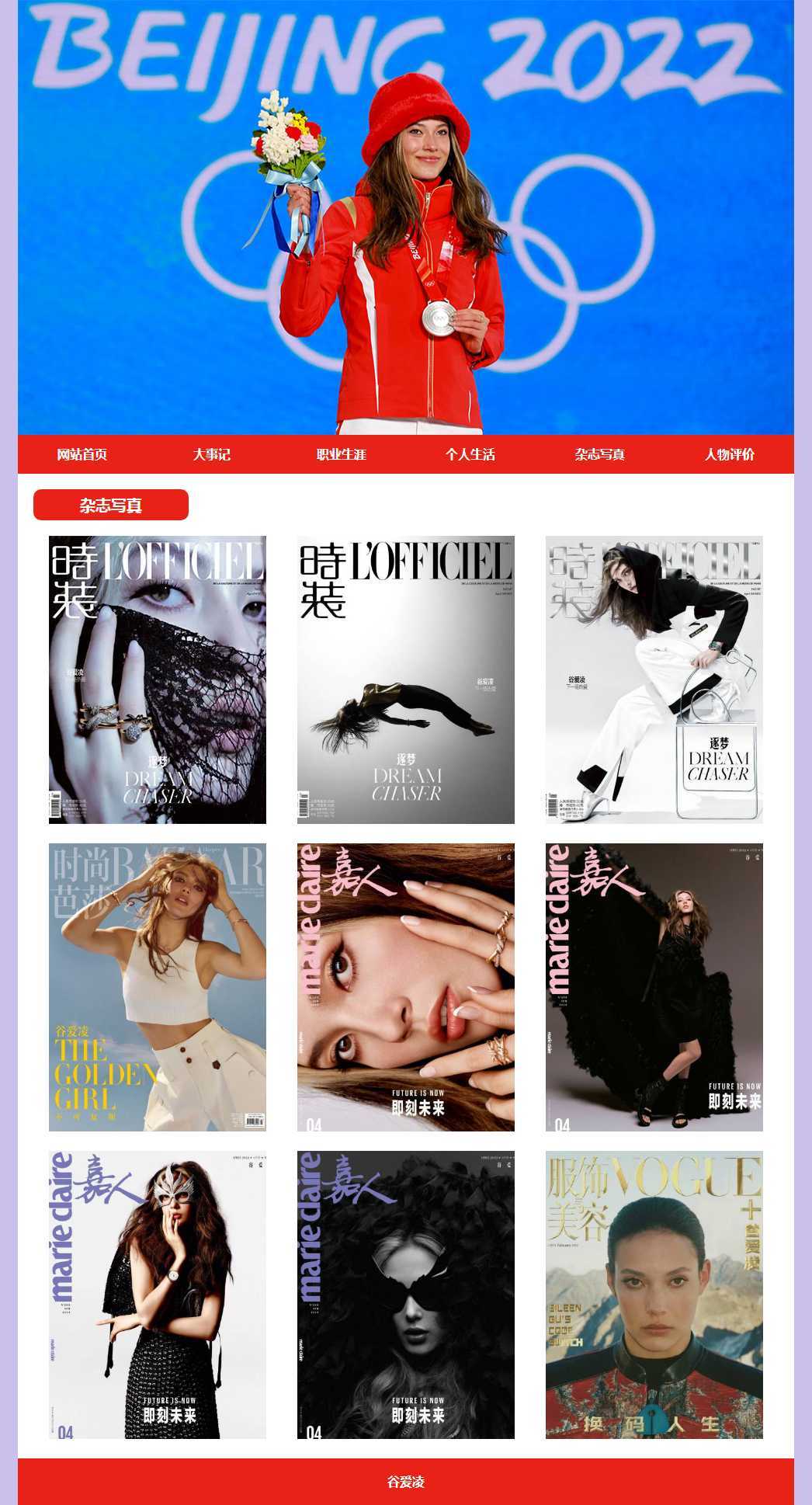
Task: View the L'Officiel floating figure cover
Action: click(406, 680)
